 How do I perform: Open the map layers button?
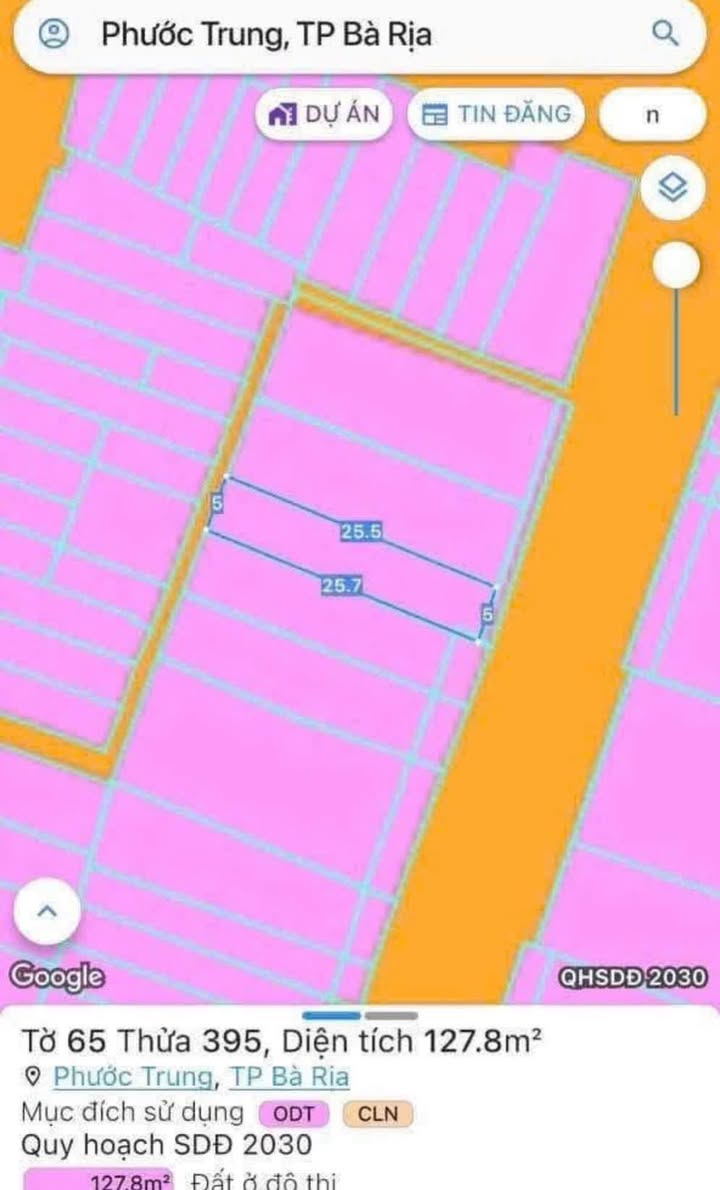[x=673, y=187]
